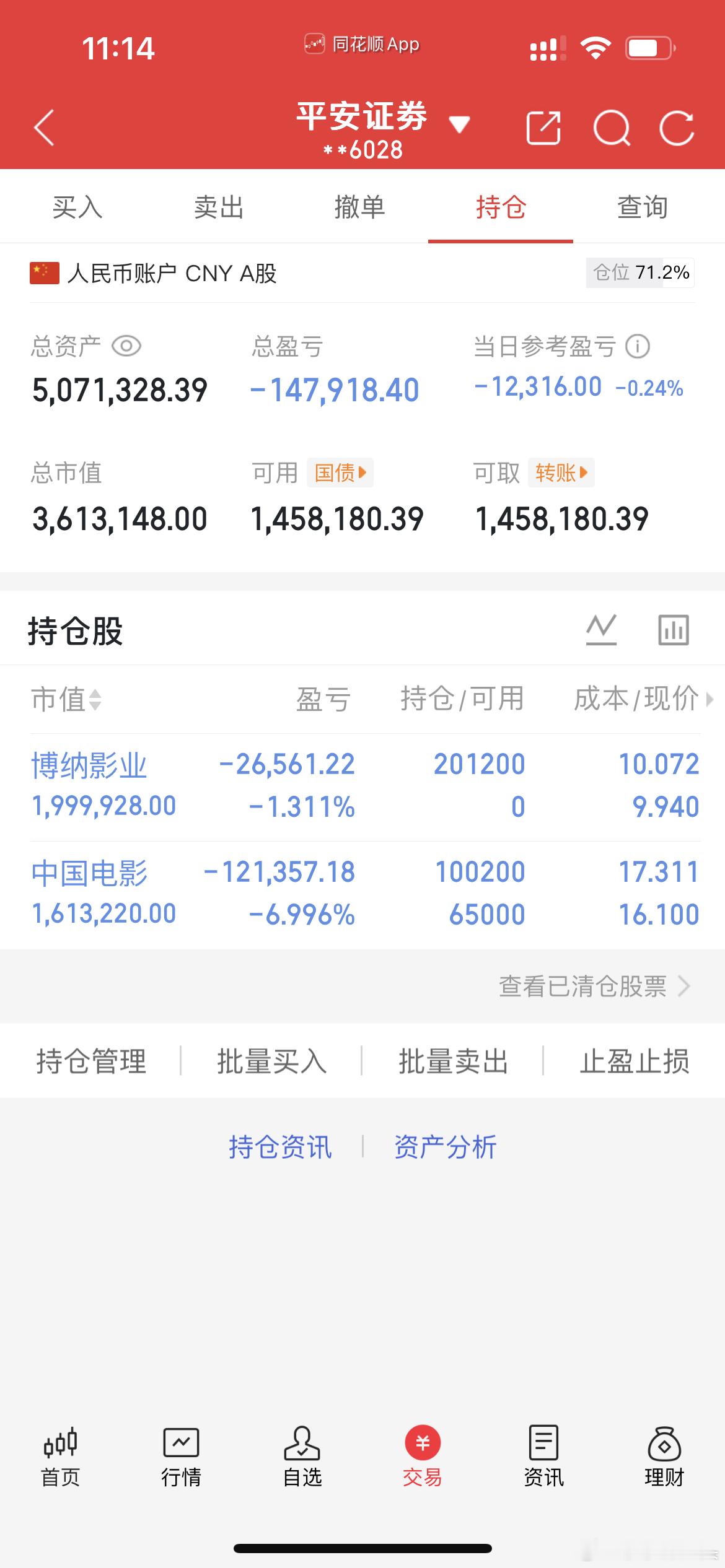Viewport: 725px width, 1568px height.
Task: Open the share icon in the top bar
Action: [544, 127]
